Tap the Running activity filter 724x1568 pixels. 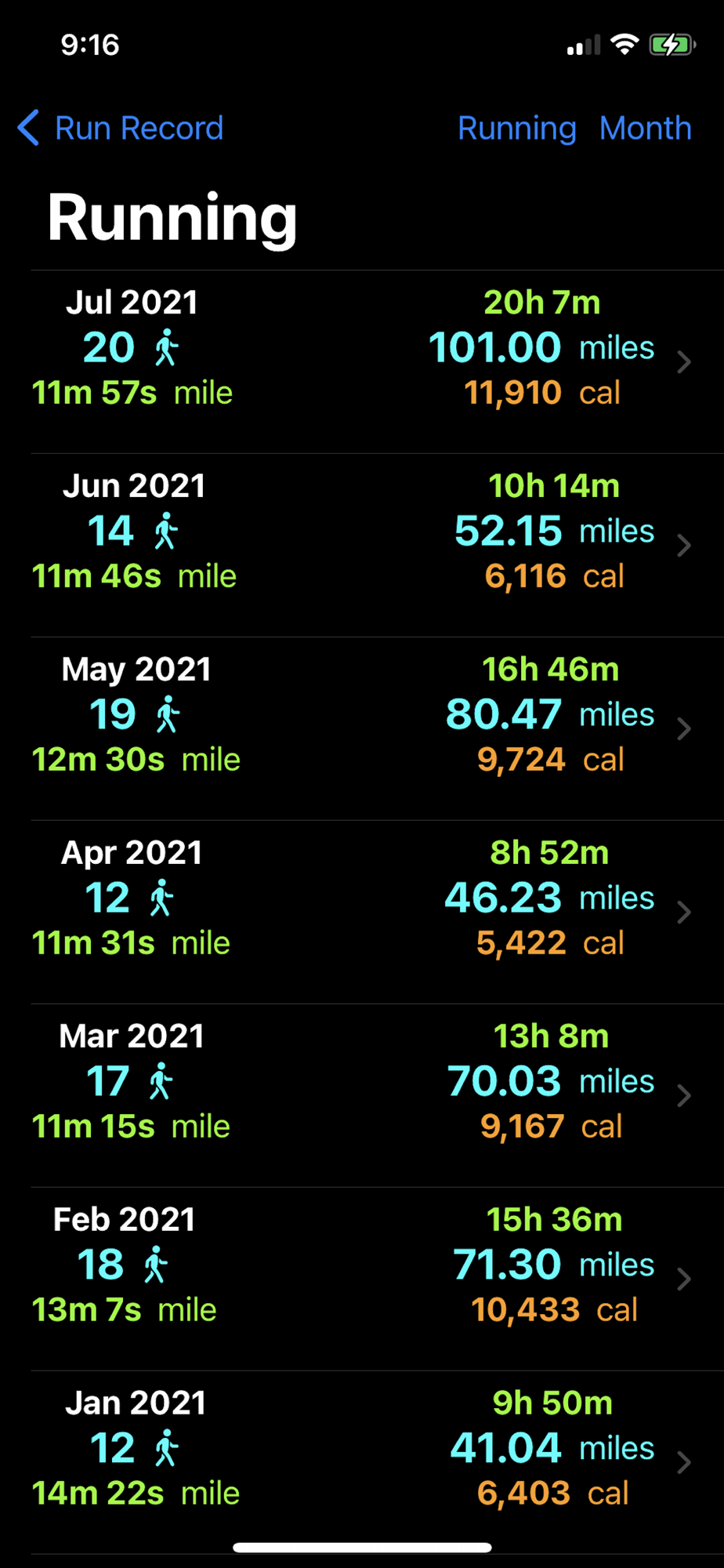click(x=516, y=128)
